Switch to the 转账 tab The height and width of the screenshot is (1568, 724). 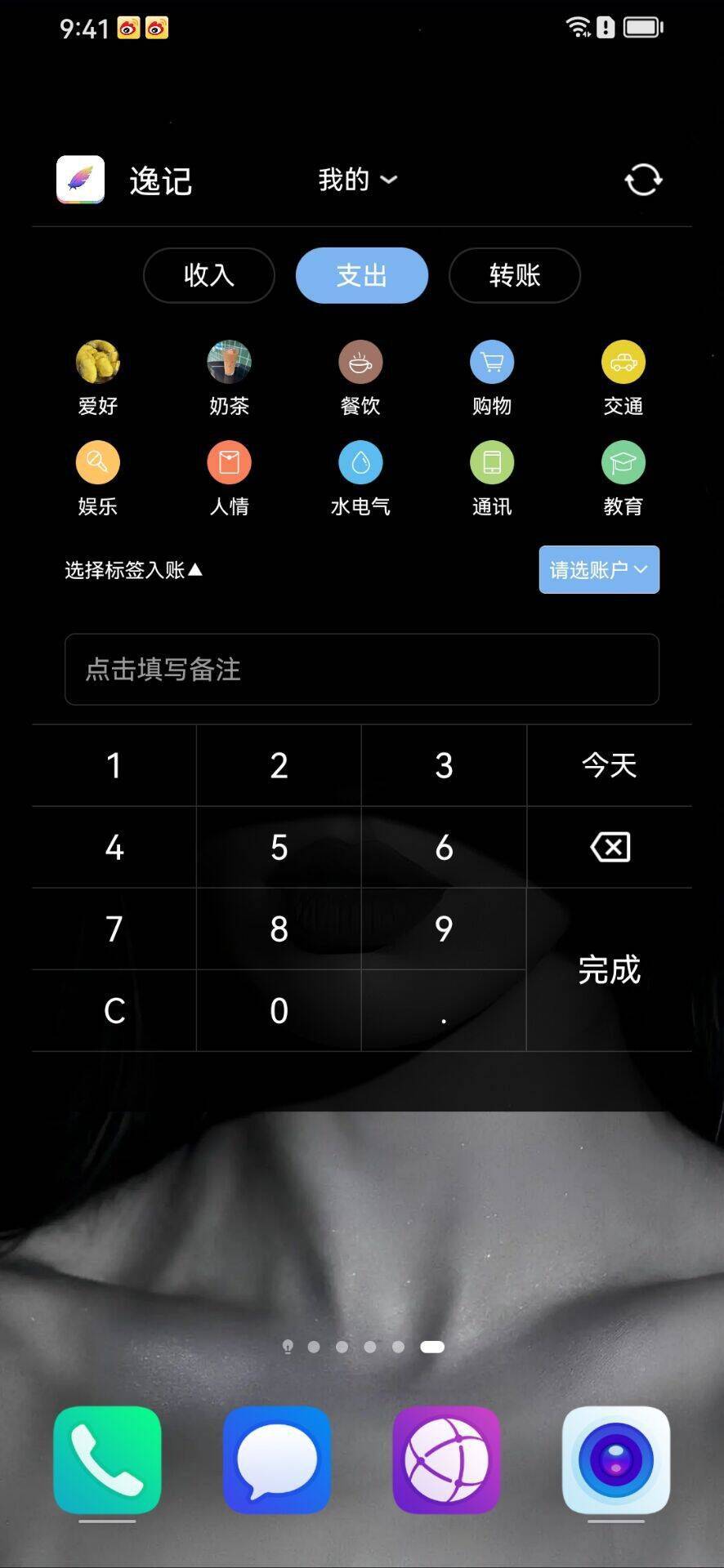pyautogui.click(x=515, y=275)
